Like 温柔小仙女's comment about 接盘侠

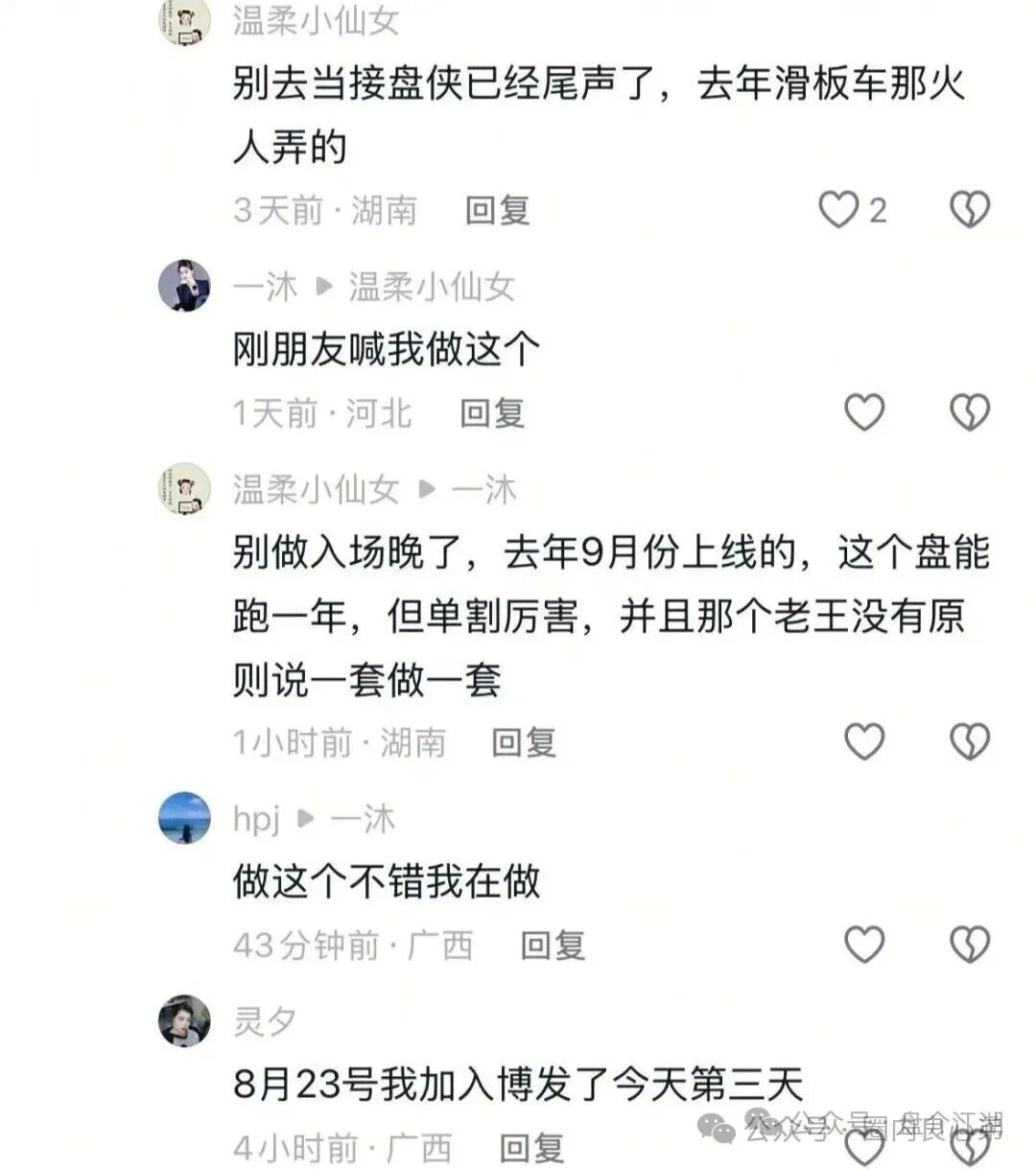click(839, 209)
